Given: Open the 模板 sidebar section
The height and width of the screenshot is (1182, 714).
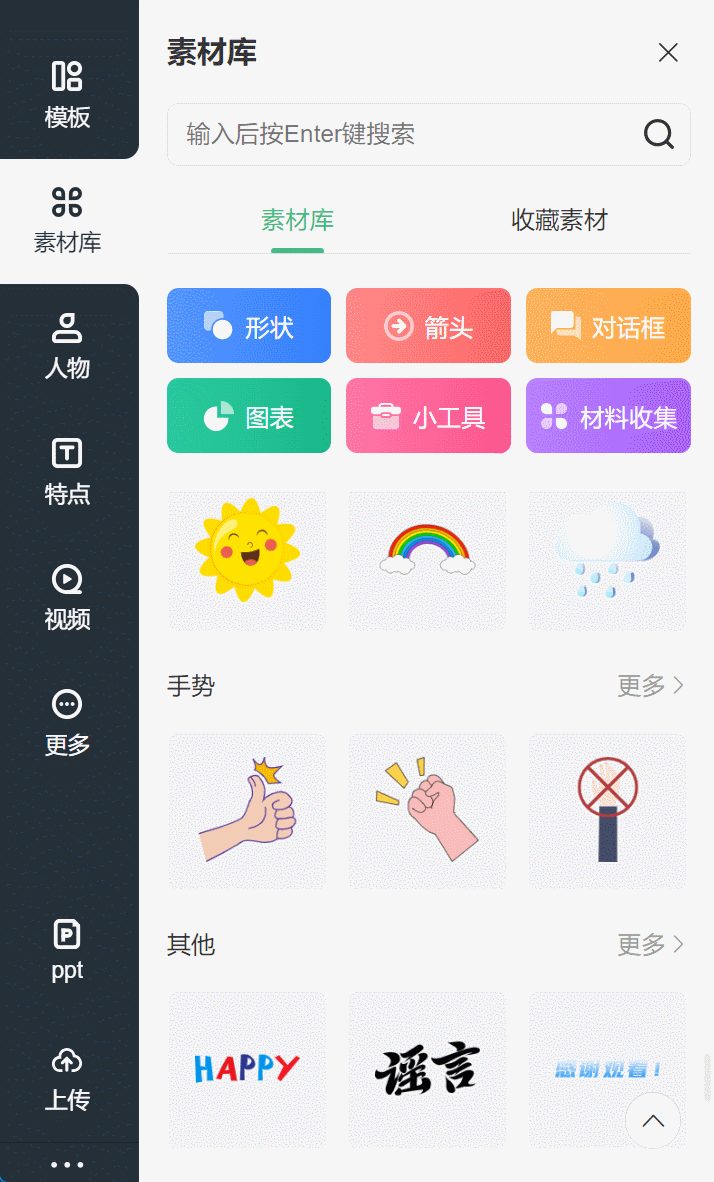Looking at the screenshot, I should point(67,94).
